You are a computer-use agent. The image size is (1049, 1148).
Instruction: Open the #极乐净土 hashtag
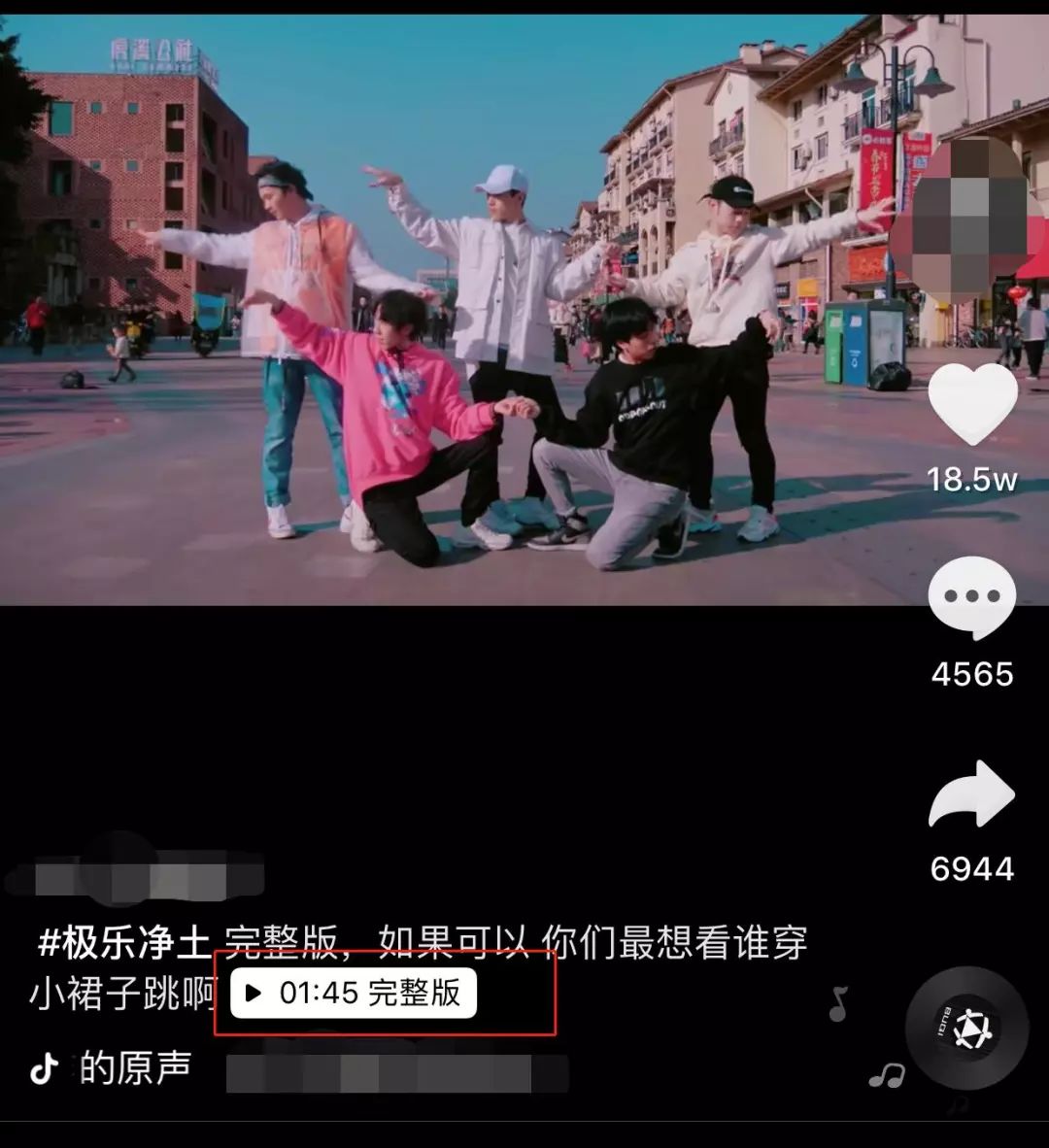123,943
